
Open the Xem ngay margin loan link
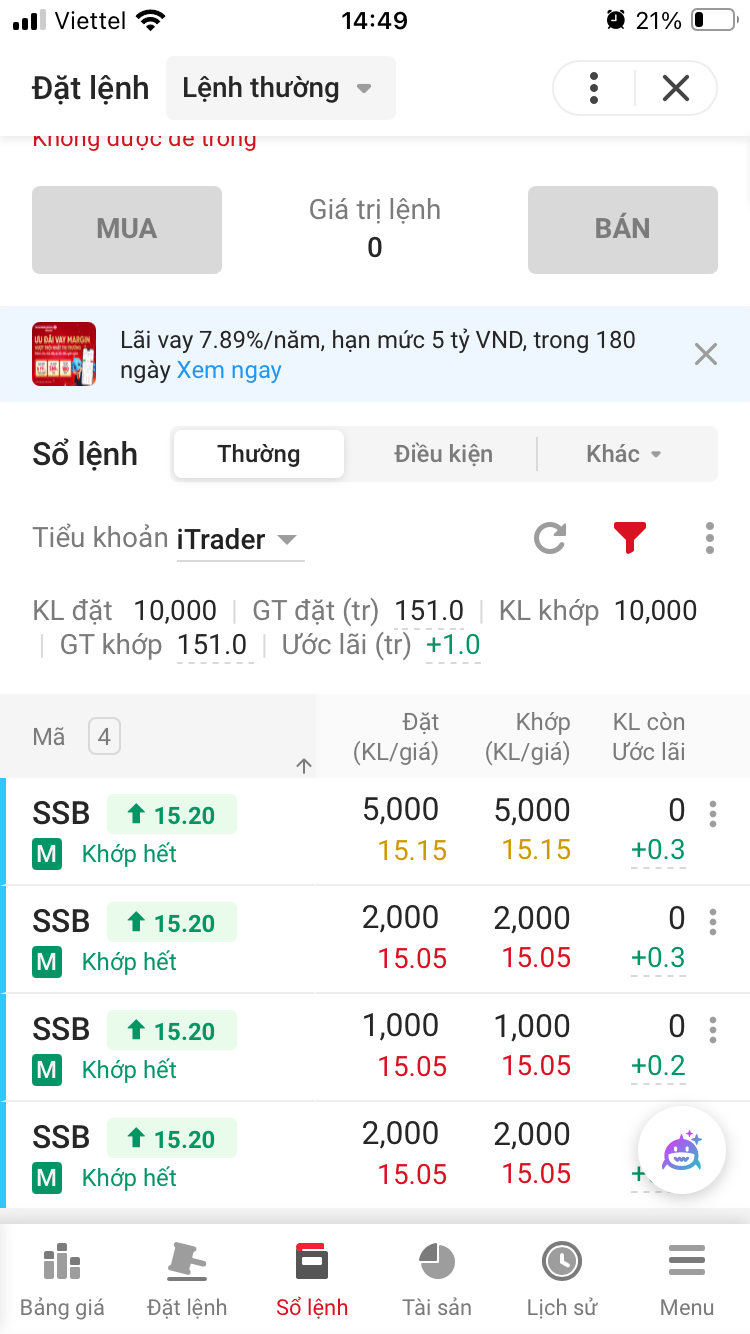[x=229, y=370]
